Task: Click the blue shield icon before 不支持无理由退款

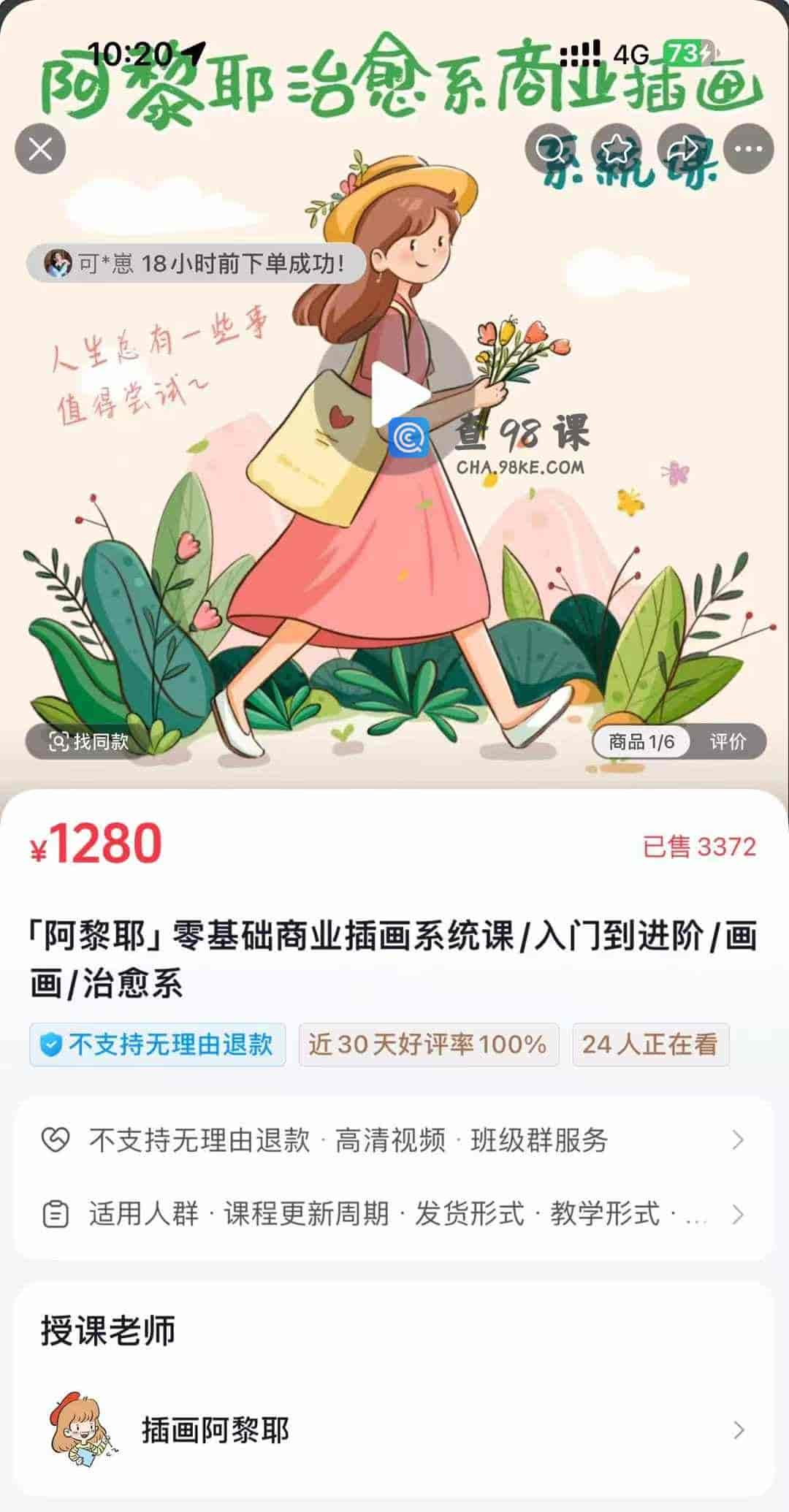Action: tap(51, 1046)
